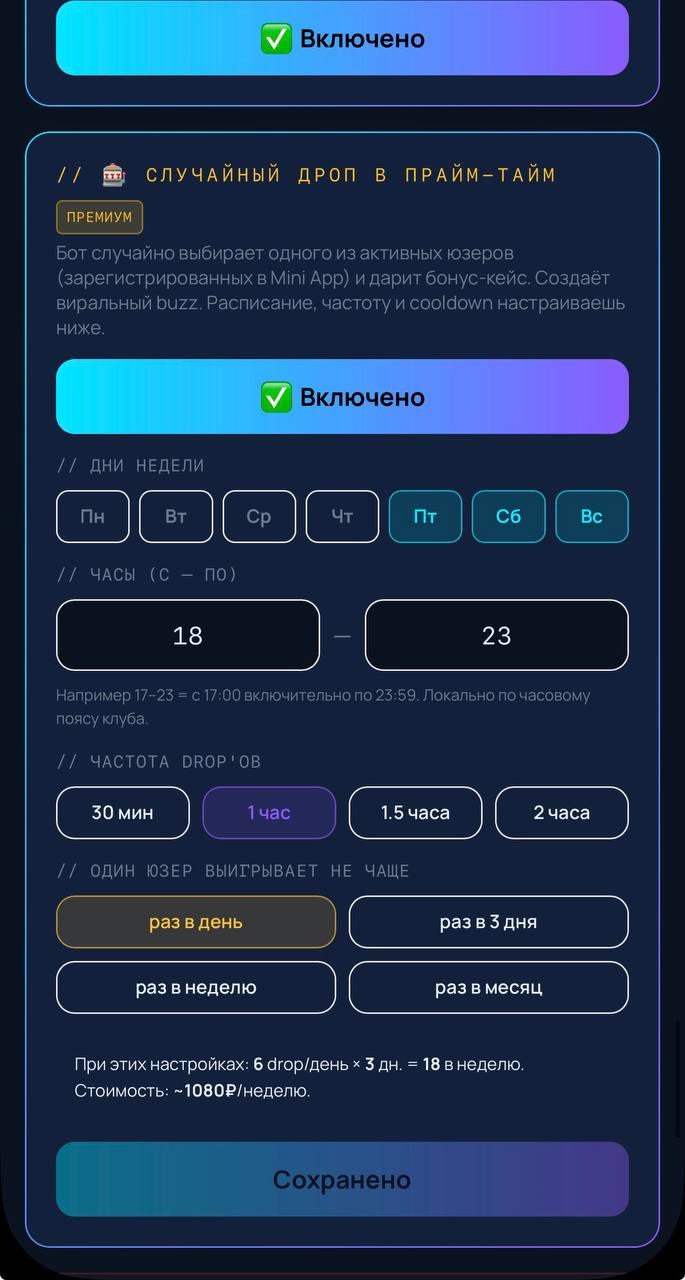The width and height of the screenshot is (685, 1280).
Task: Select Ср day chip
Action: pyautogui.click(x=259, y=517)
